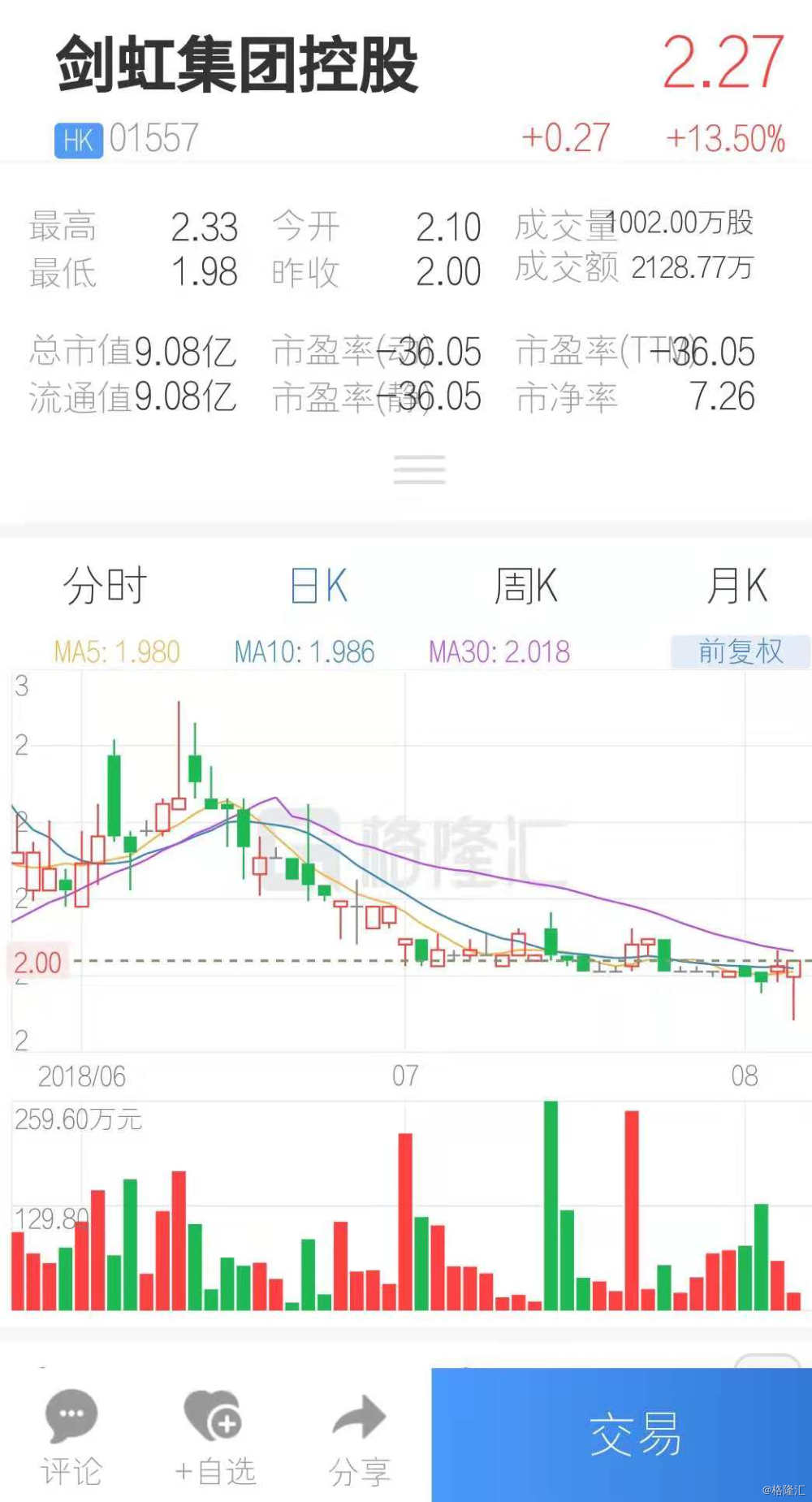Select the 日K daily chart view

(317, 584)
